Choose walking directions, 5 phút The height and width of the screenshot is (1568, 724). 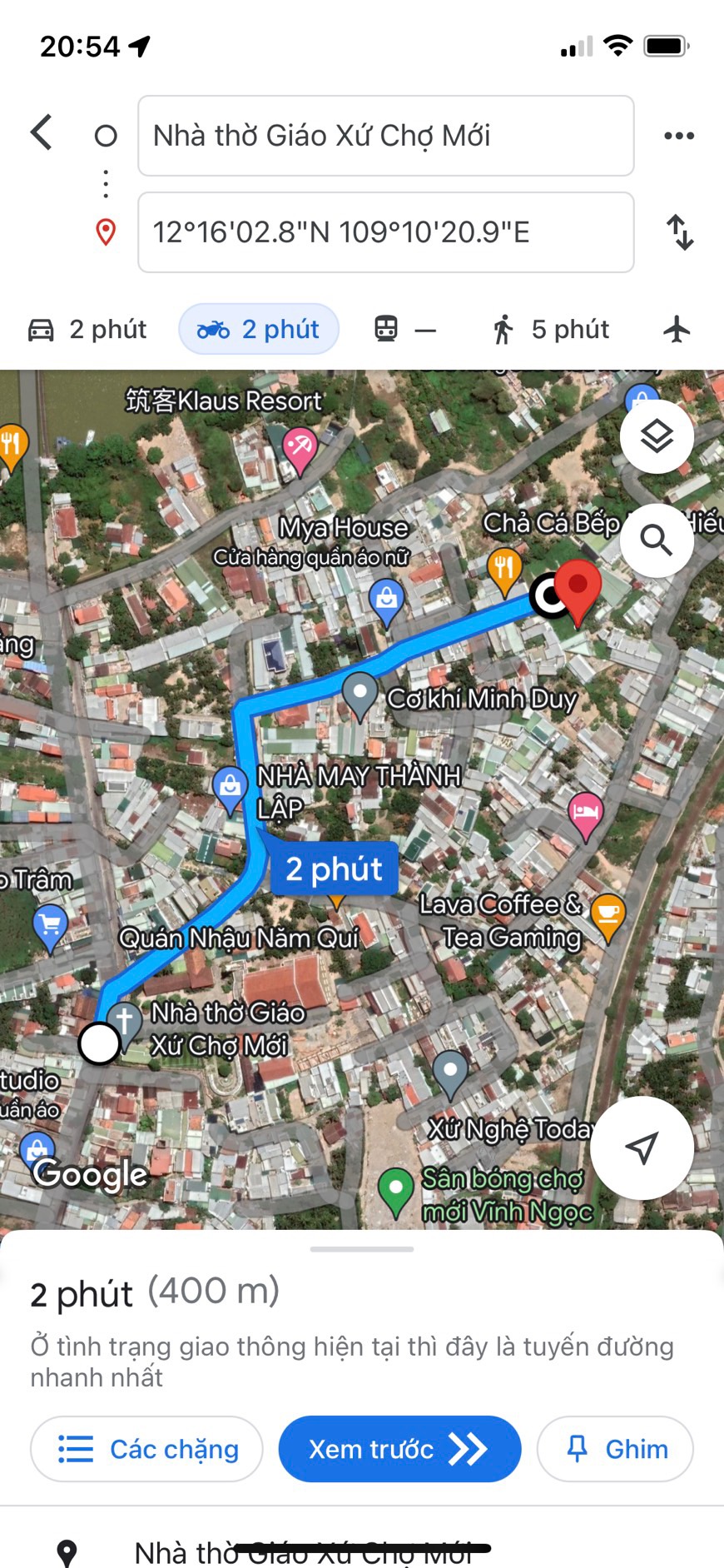(x=551, y=330)
